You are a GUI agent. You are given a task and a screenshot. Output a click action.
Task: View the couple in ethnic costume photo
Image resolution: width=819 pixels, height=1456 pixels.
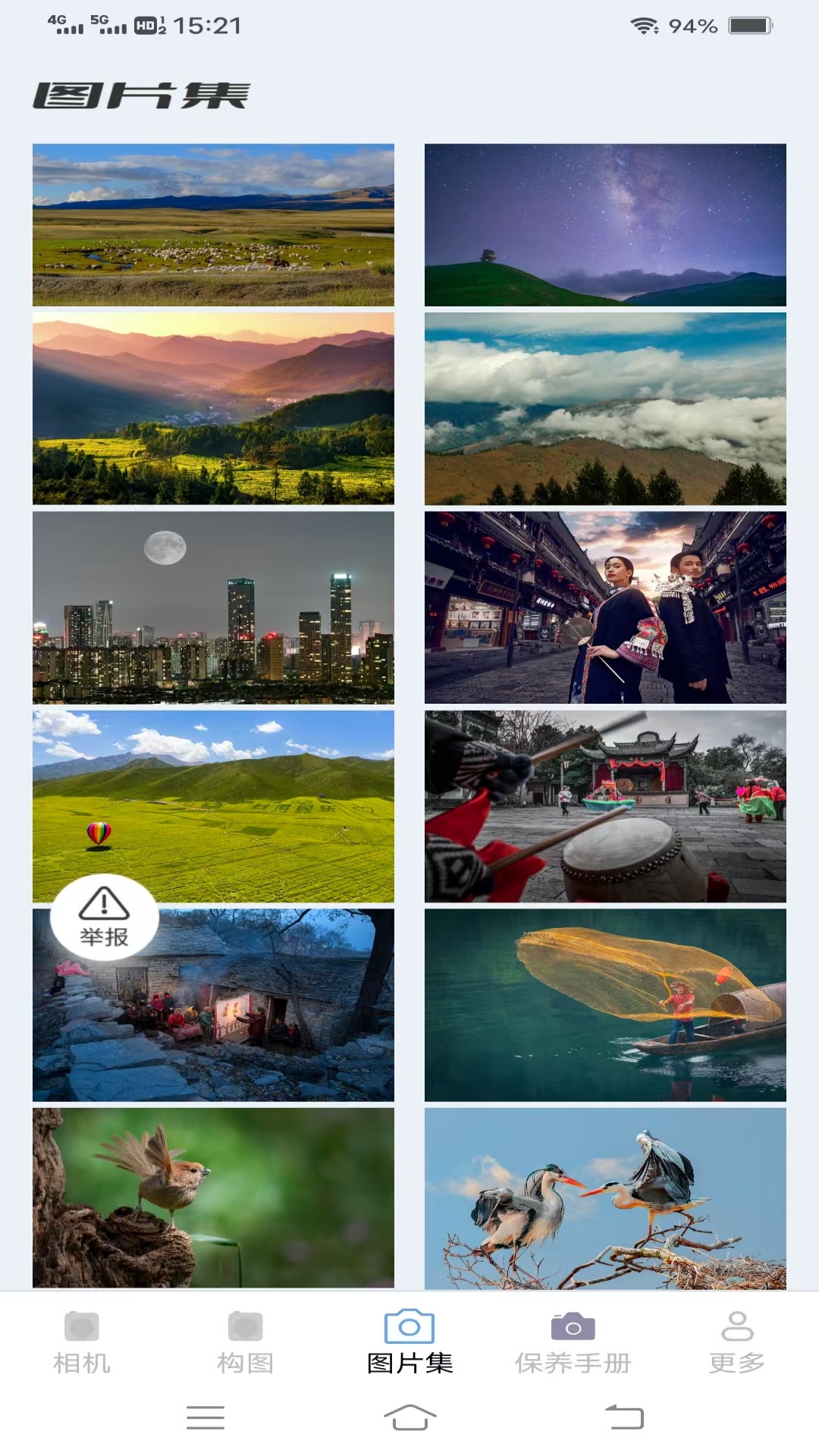(x=605, y=607)
